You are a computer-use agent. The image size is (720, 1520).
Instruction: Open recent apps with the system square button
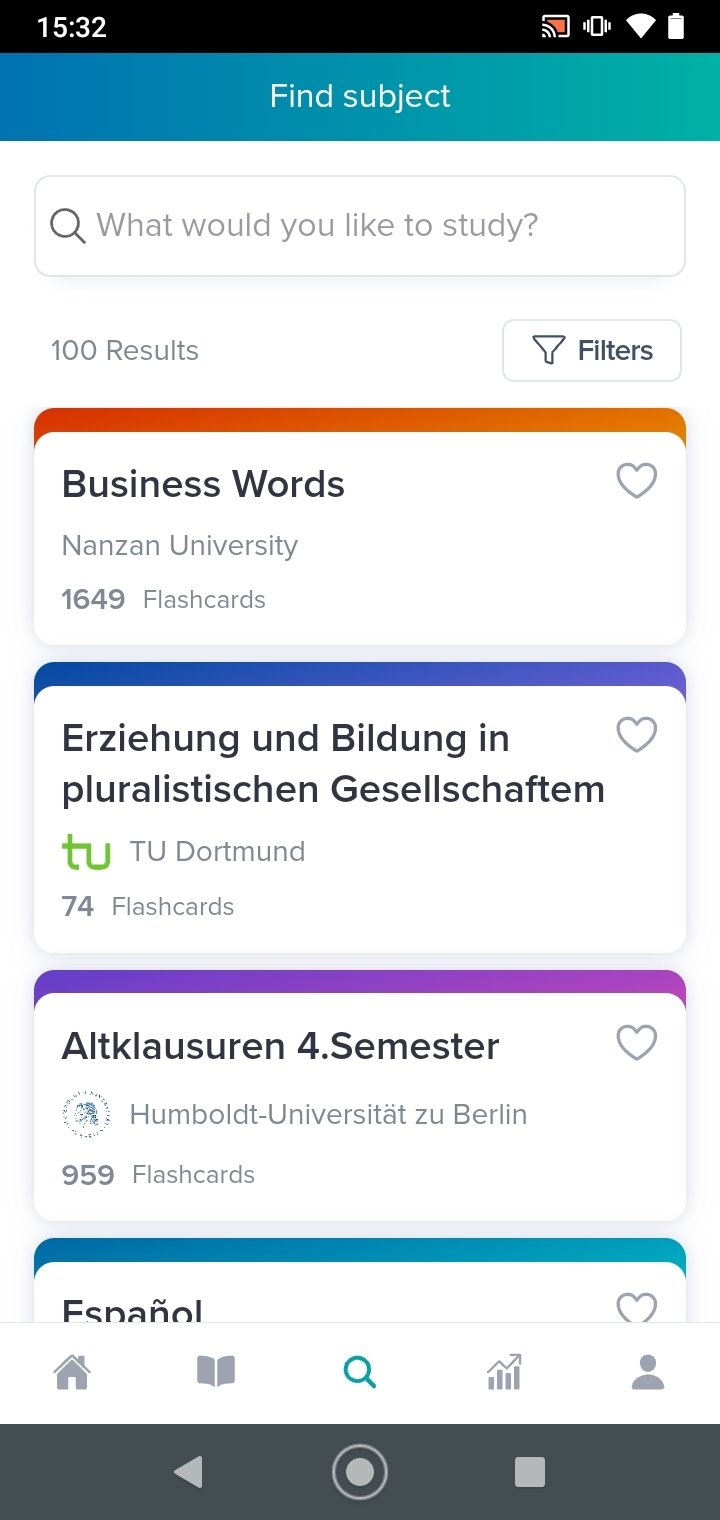click(x=530, y=1472)
